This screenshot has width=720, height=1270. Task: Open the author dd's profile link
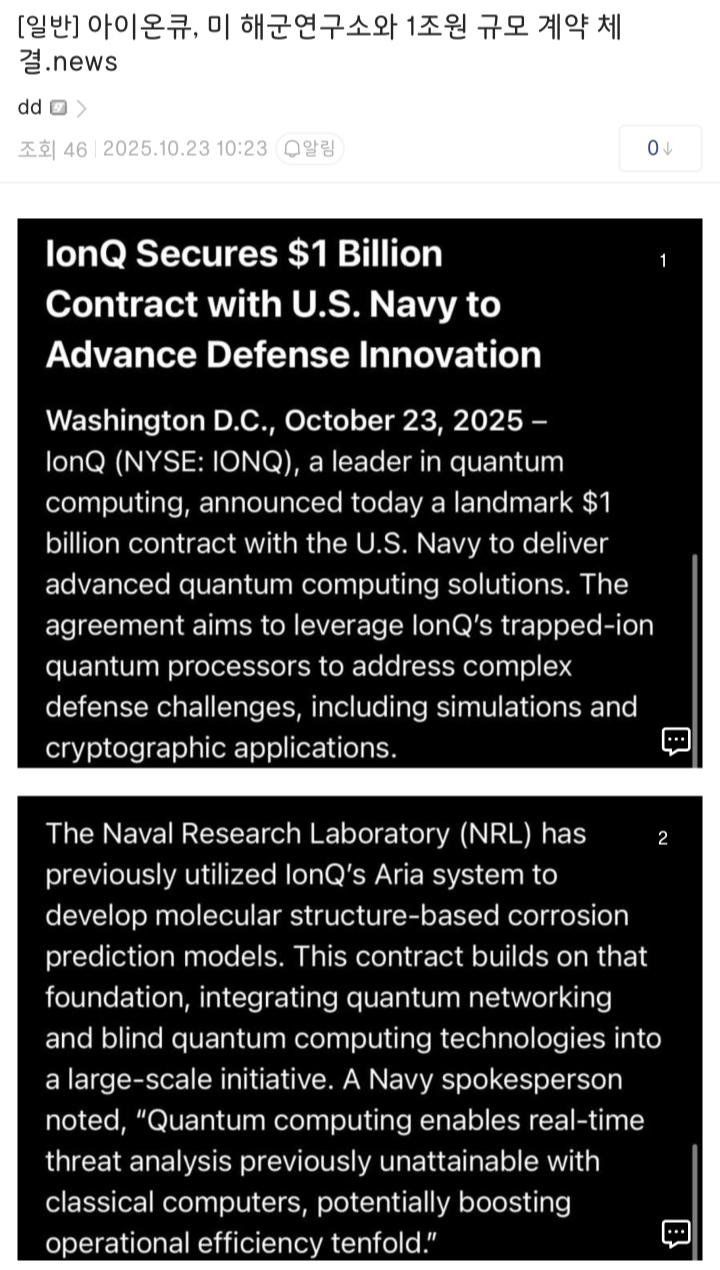(x=52, y=108)
